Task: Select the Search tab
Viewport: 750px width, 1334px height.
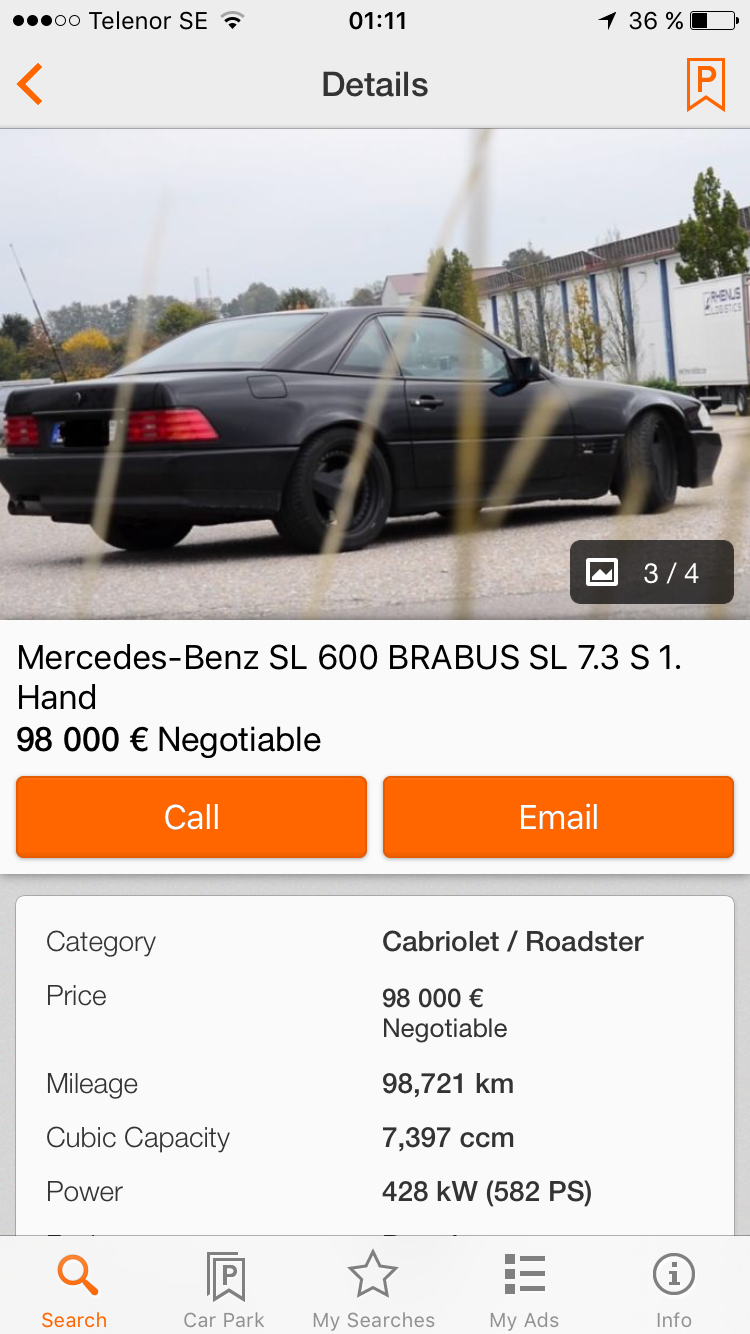Action: (74, 1290)
